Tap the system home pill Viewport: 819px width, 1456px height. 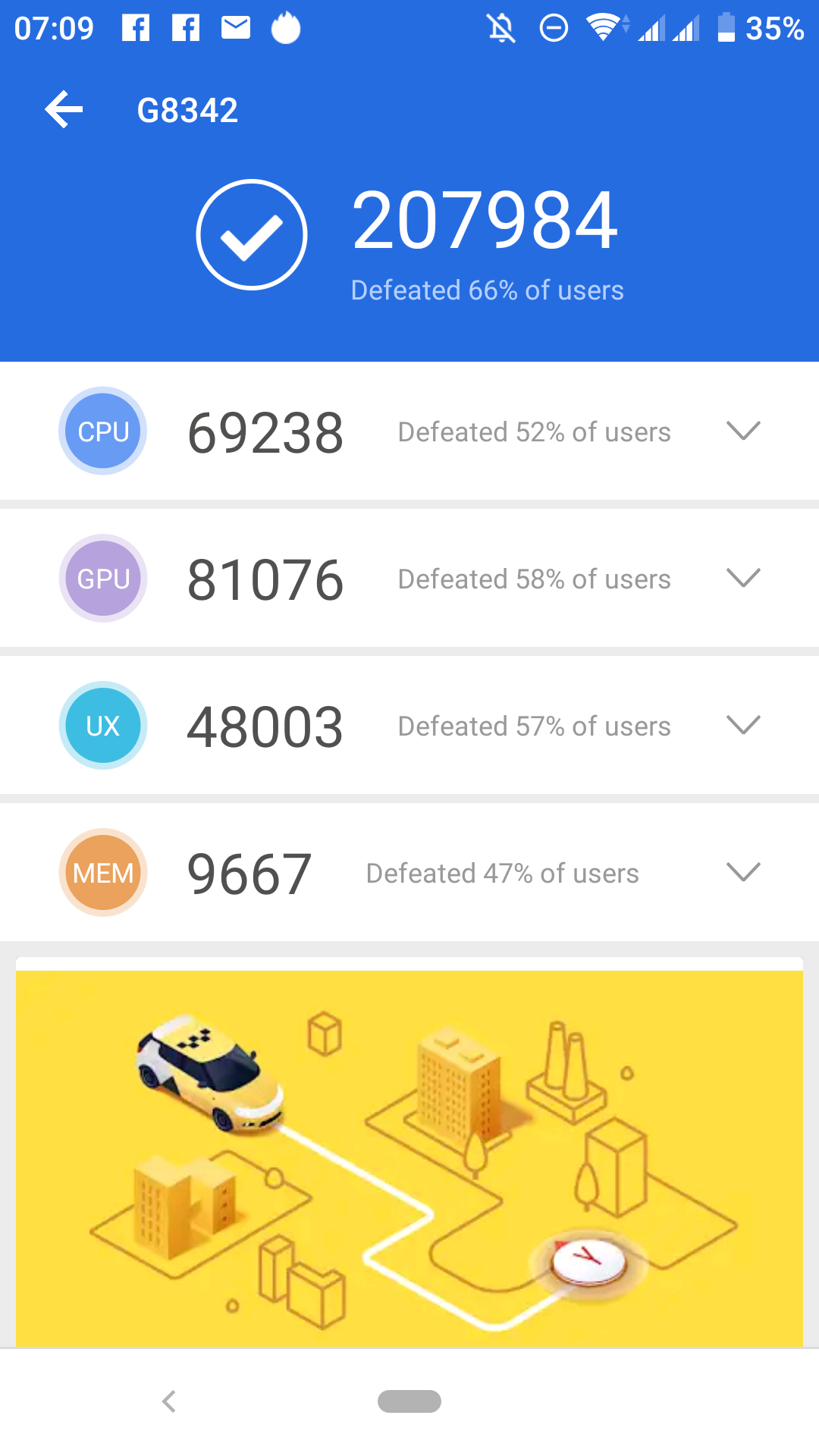pyautogui.click(x=409, y=1401)
